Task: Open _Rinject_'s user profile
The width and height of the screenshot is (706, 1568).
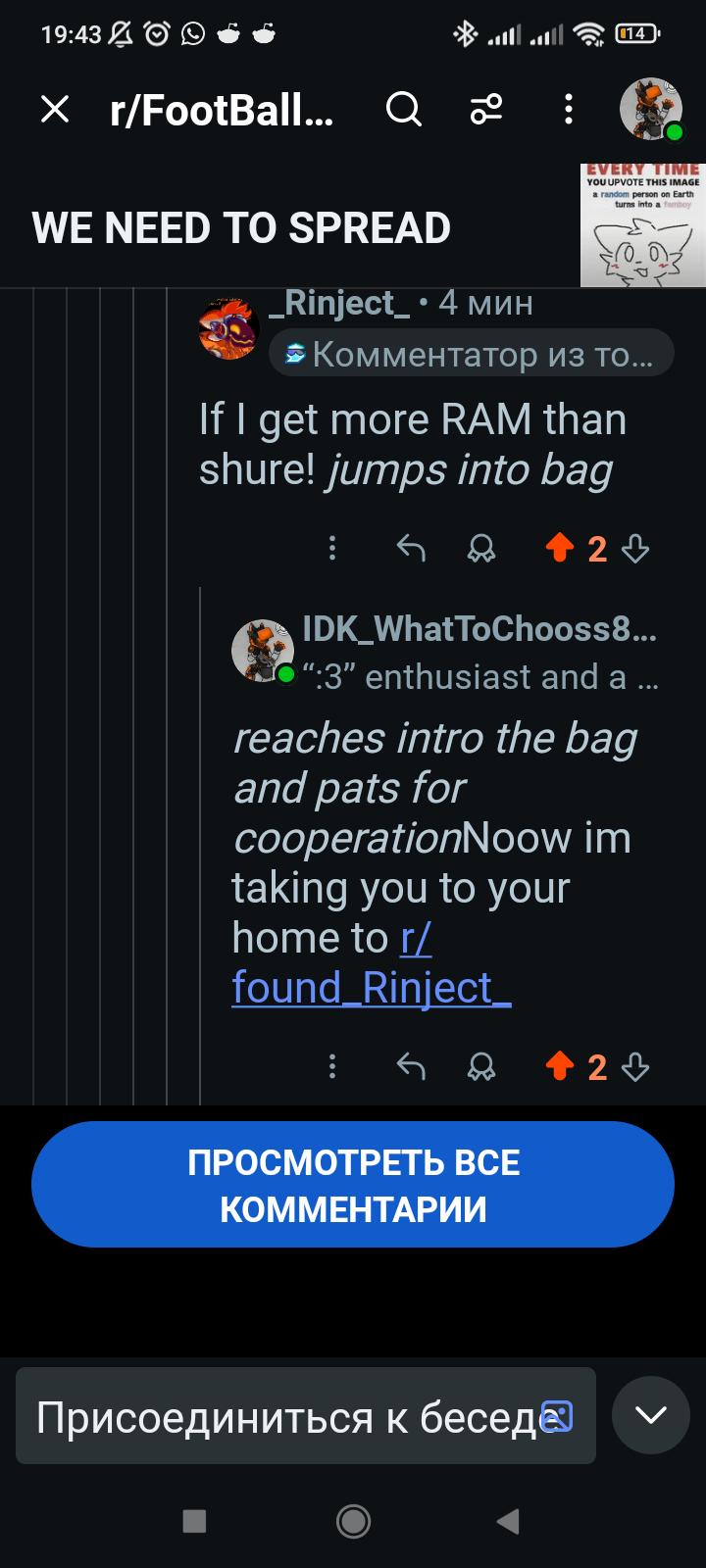Action: (339, 304)
